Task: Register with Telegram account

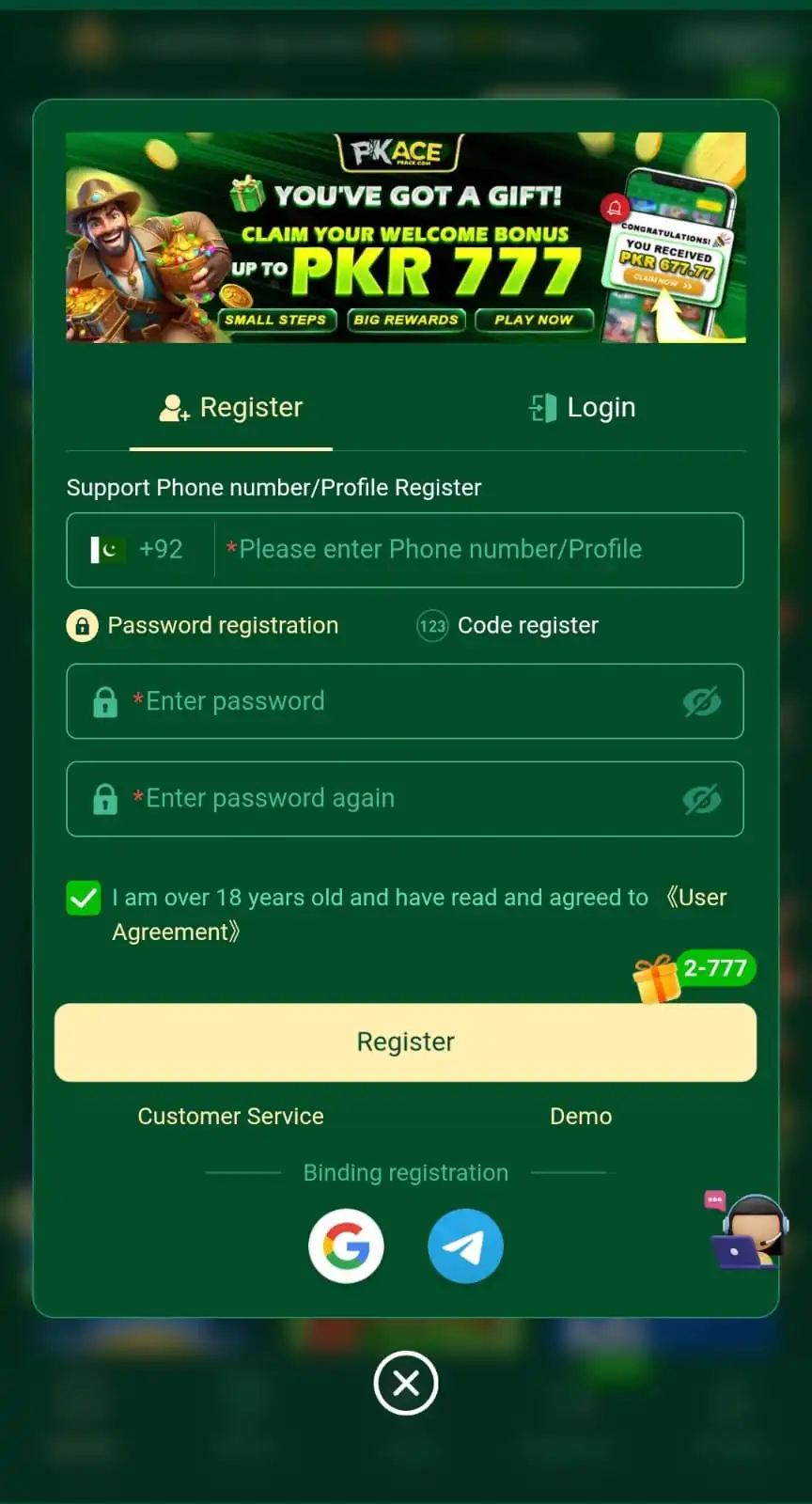Action: 465,1246
